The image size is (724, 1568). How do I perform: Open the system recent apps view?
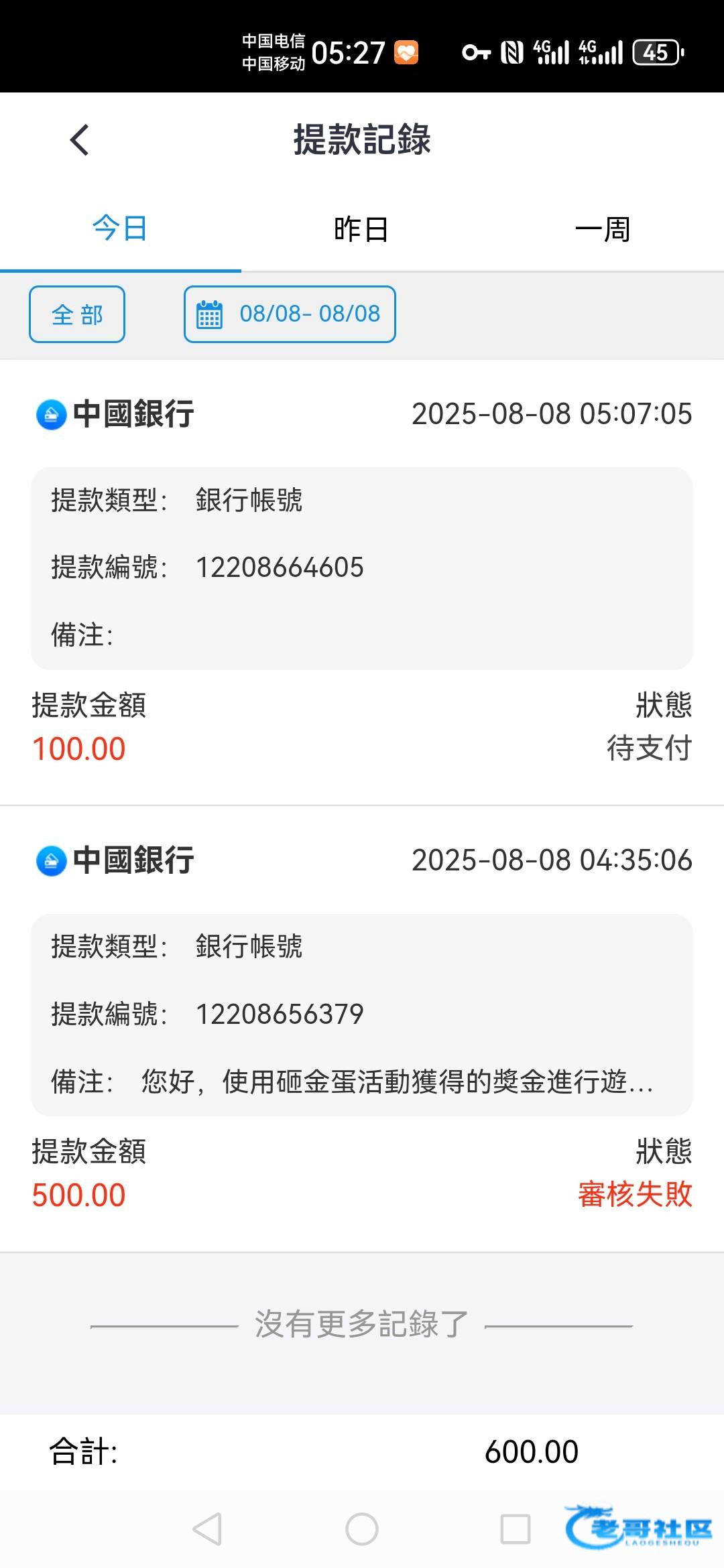point(516,1529)
